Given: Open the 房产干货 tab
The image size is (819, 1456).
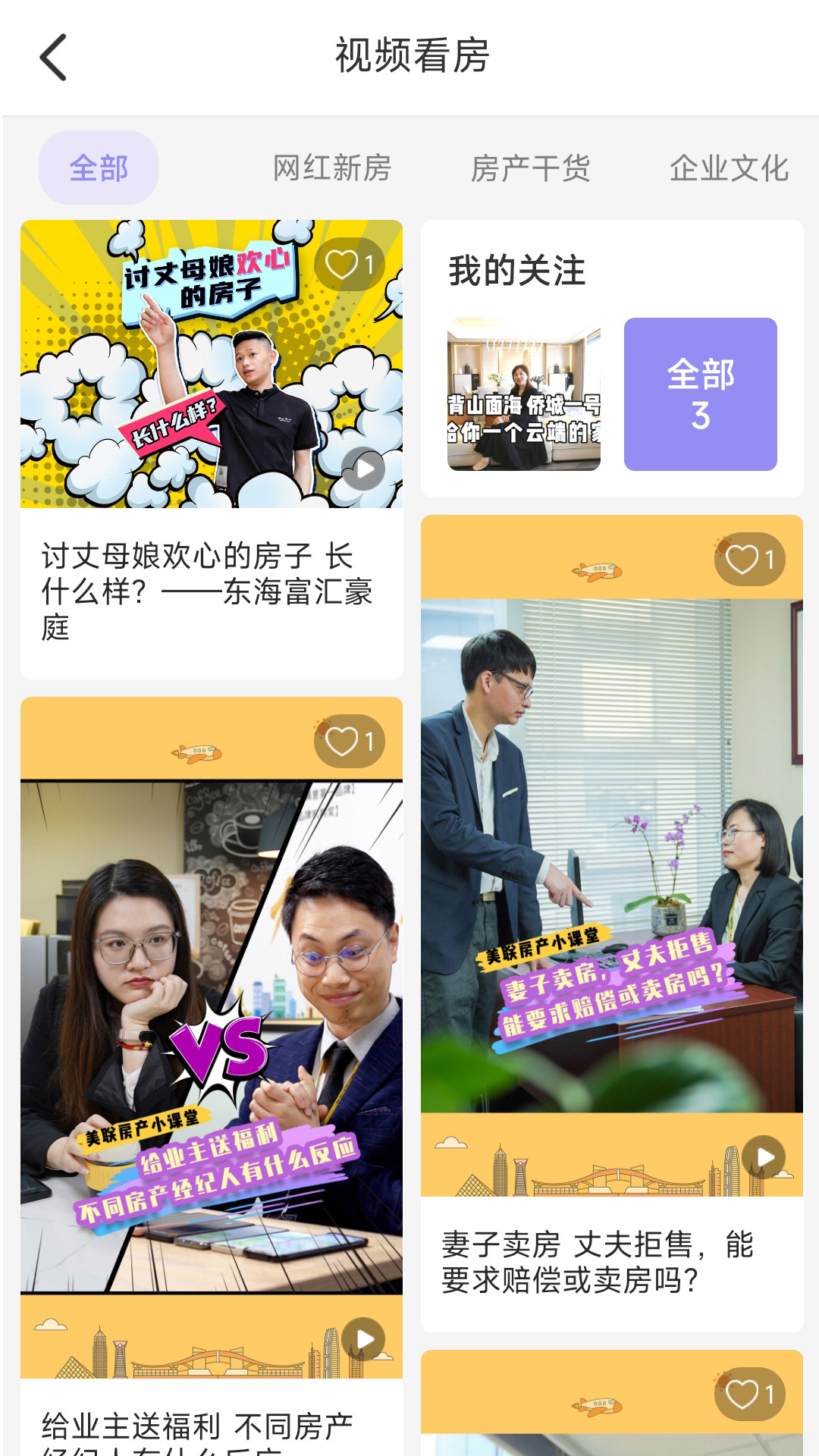Looking at the screenshot, I should point(532,169).
